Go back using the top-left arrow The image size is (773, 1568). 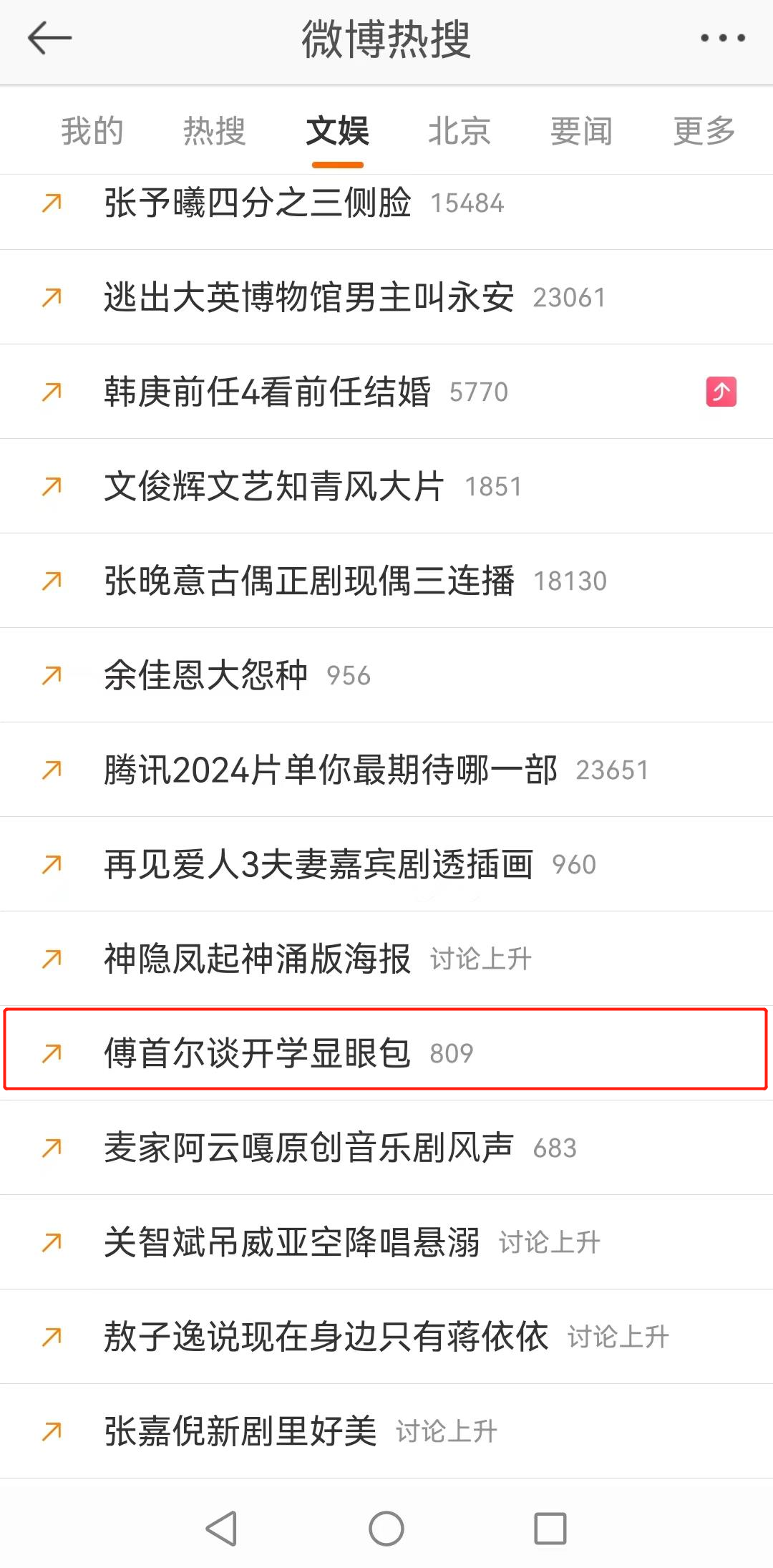[49, 38]
